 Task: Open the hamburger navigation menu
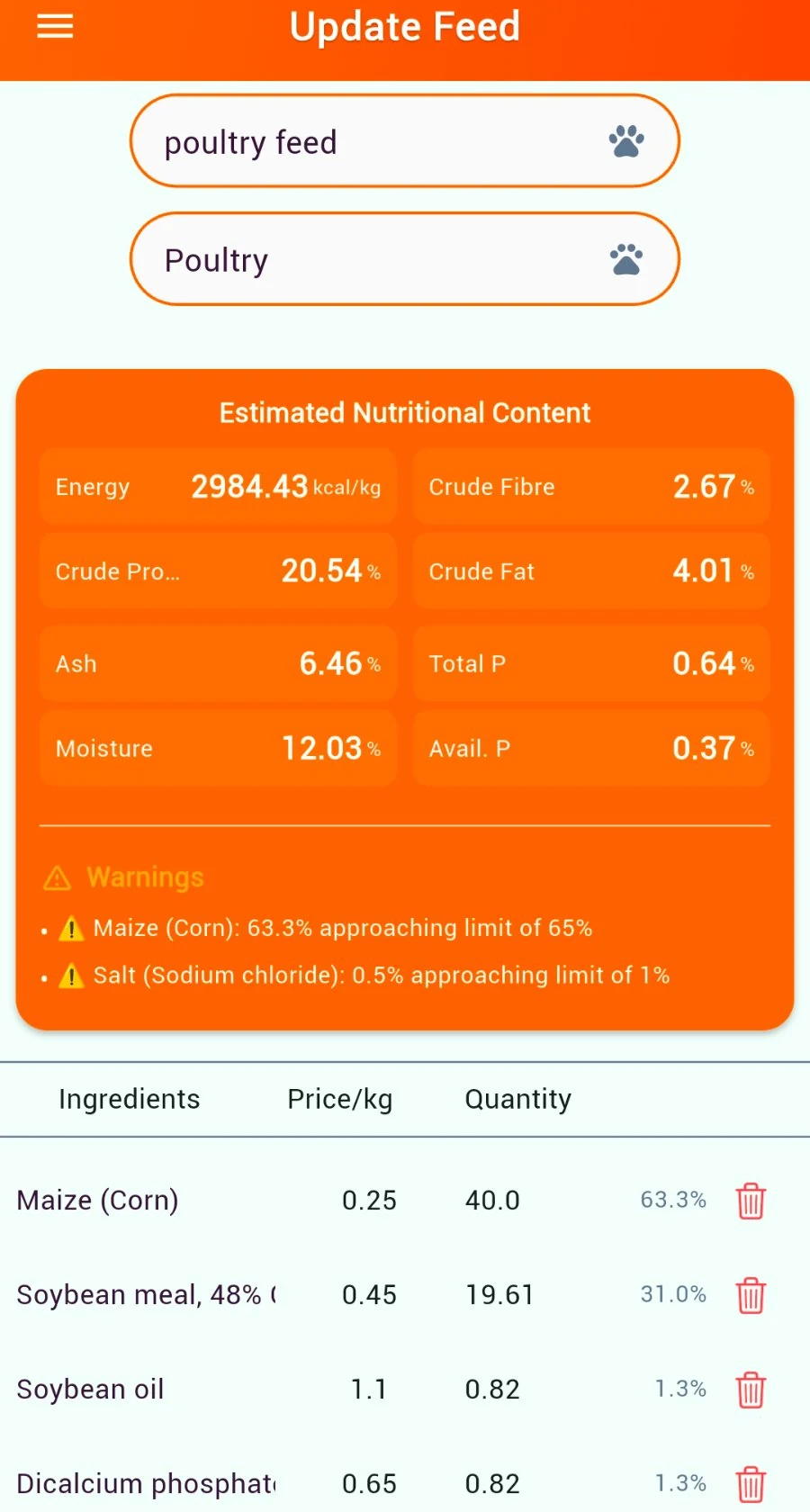tap(55, 26)
